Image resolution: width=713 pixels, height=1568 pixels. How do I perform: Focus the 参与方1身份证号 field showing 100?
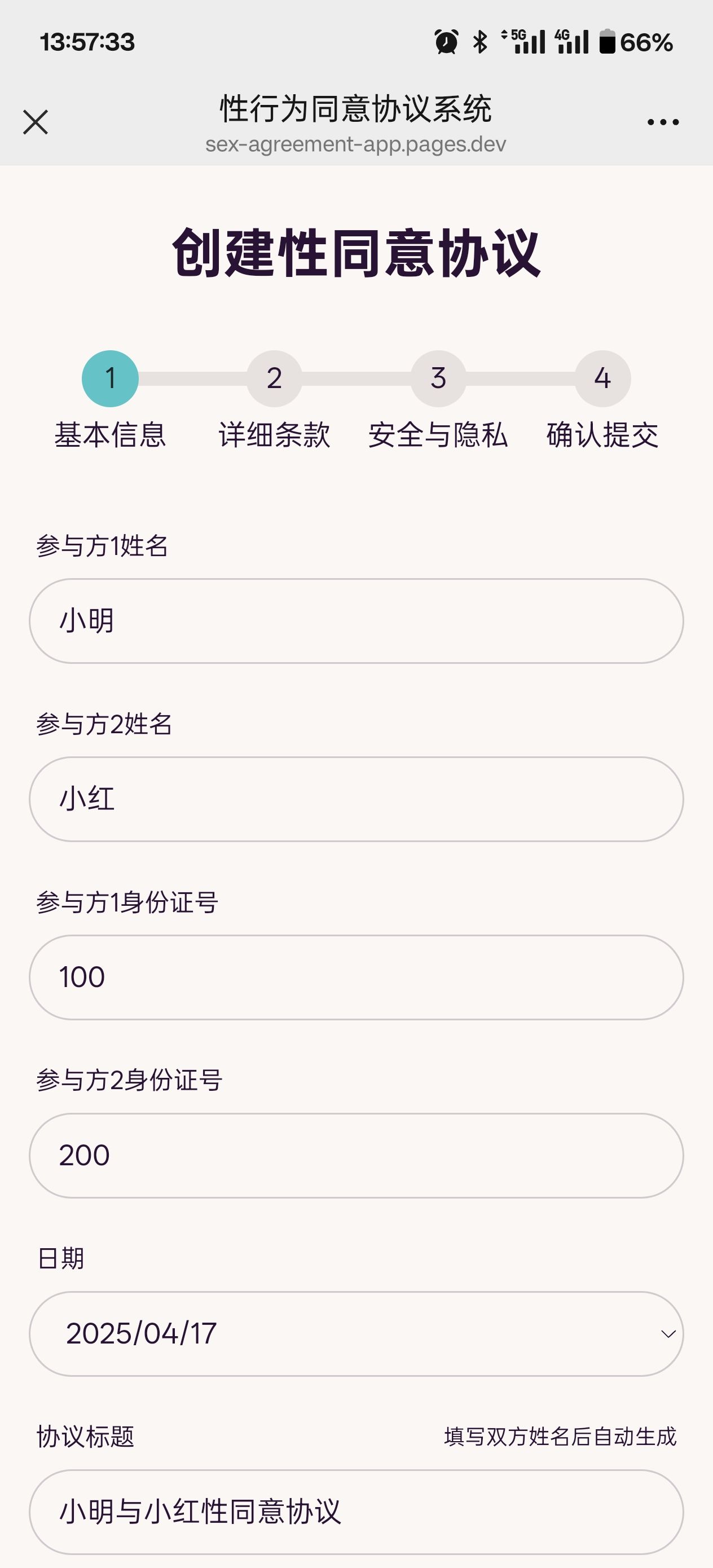[x=356, y=977]
